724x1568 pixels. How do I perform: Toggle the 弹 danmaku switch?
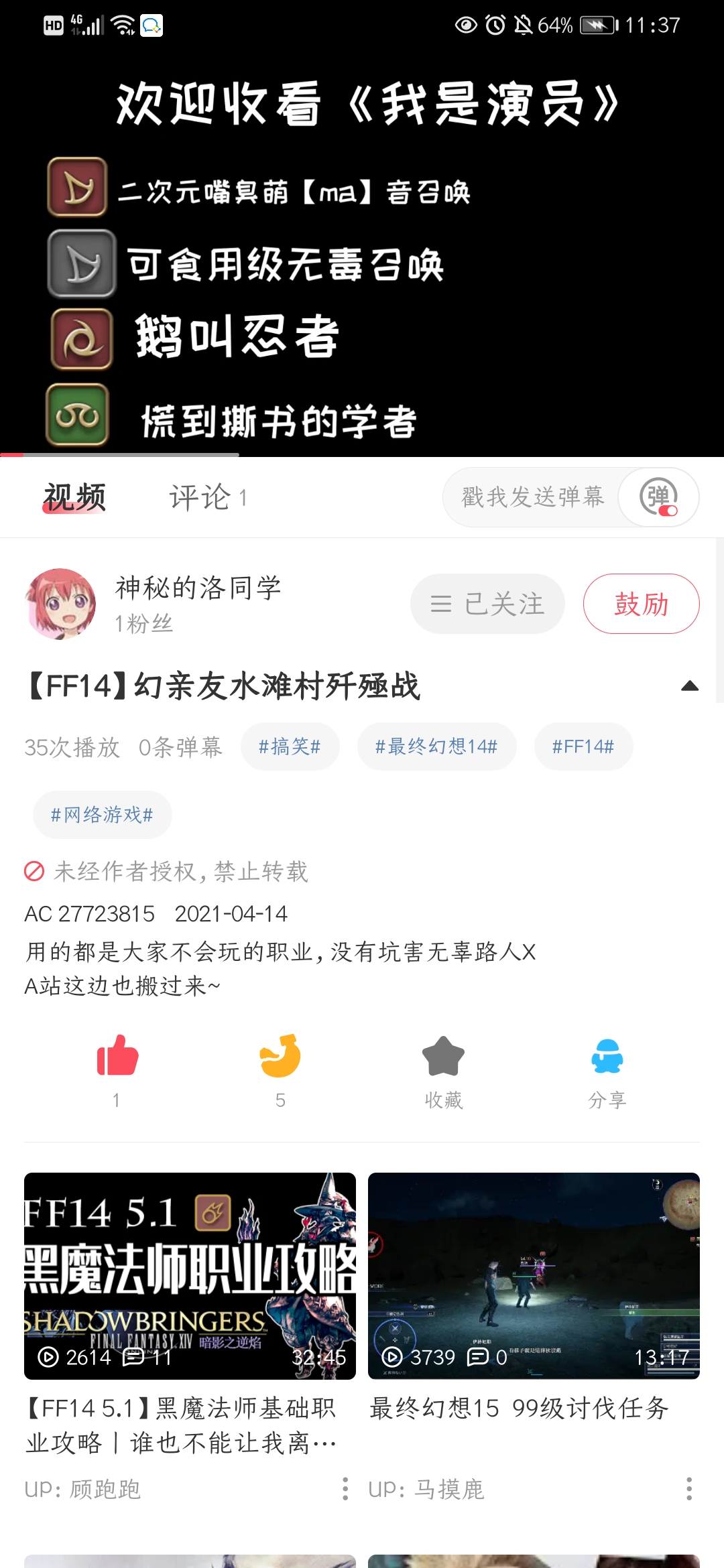(659, 497)
